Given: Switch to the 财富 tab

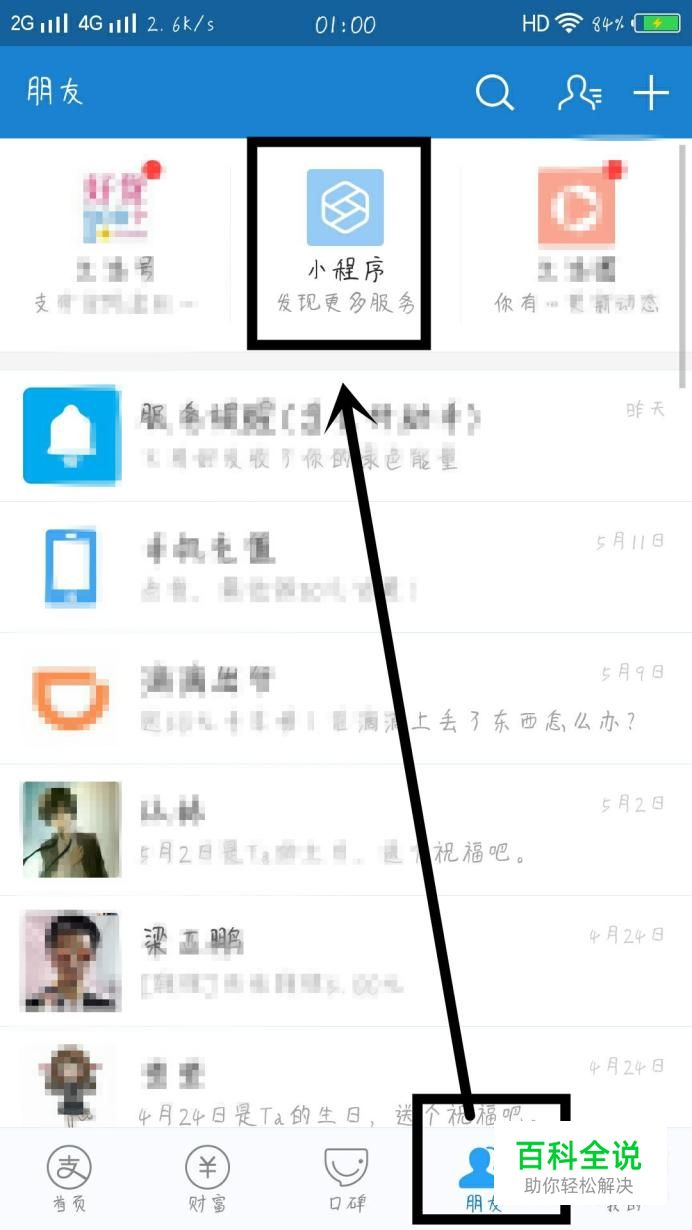Looking at the screenshot, I should tap(208, 1178).
